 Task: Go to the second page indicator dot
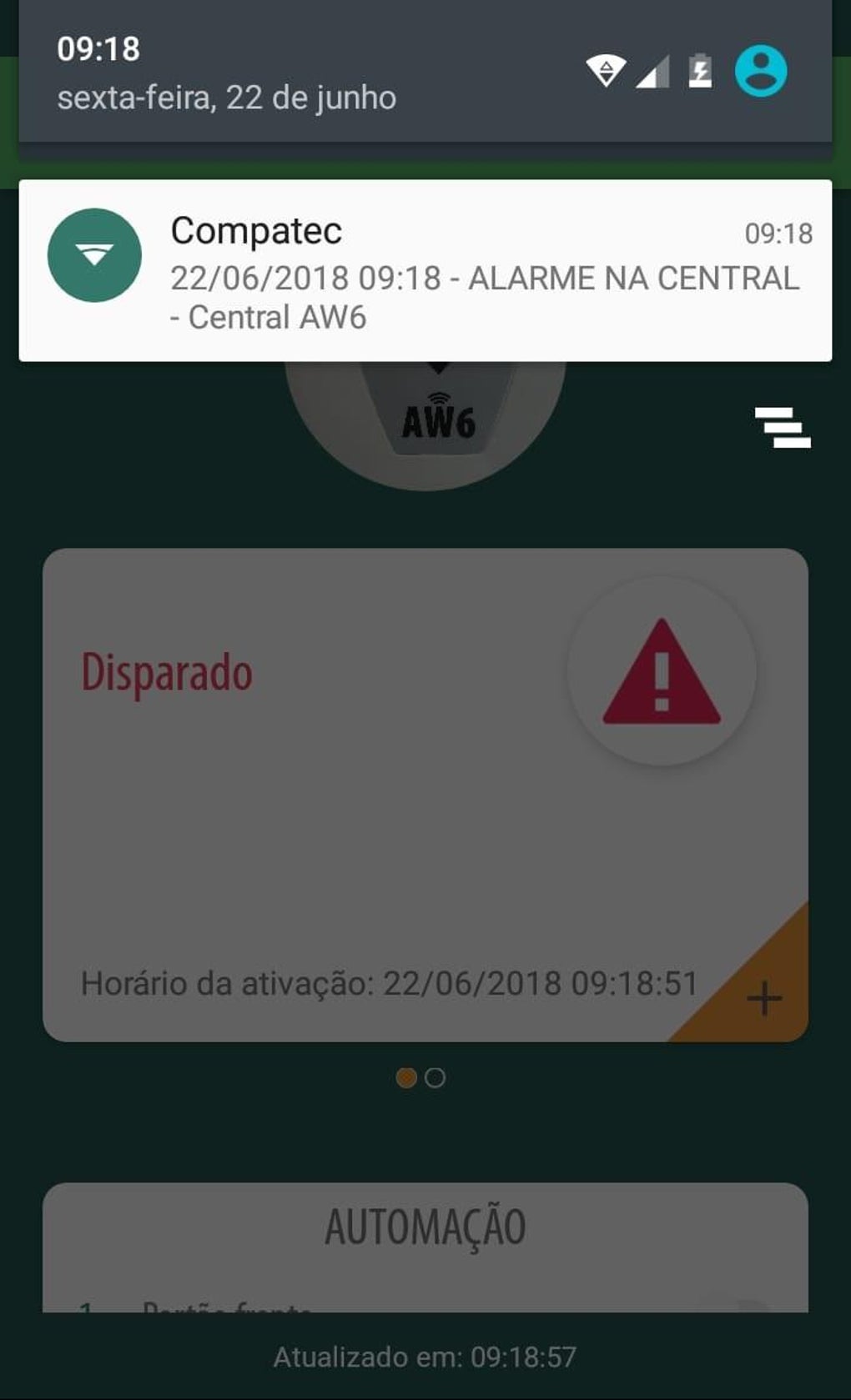[x=435, y=1078]
